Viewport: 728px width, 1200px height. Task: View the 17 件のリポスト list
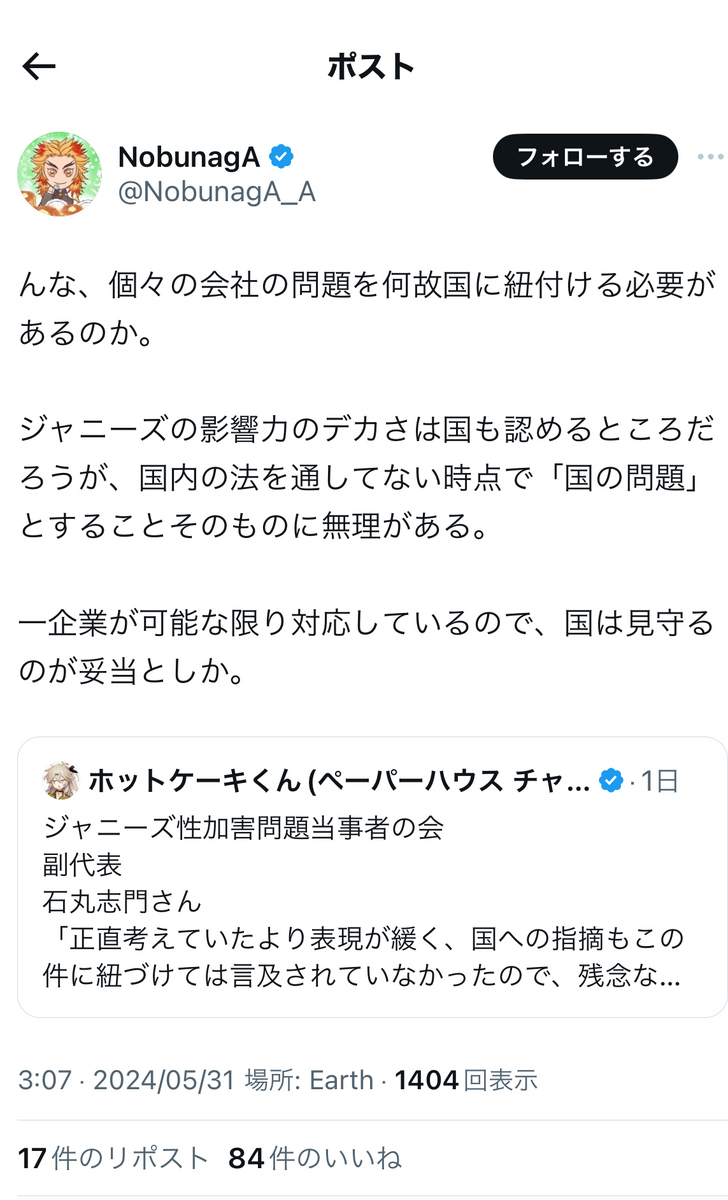[113, 1158]
